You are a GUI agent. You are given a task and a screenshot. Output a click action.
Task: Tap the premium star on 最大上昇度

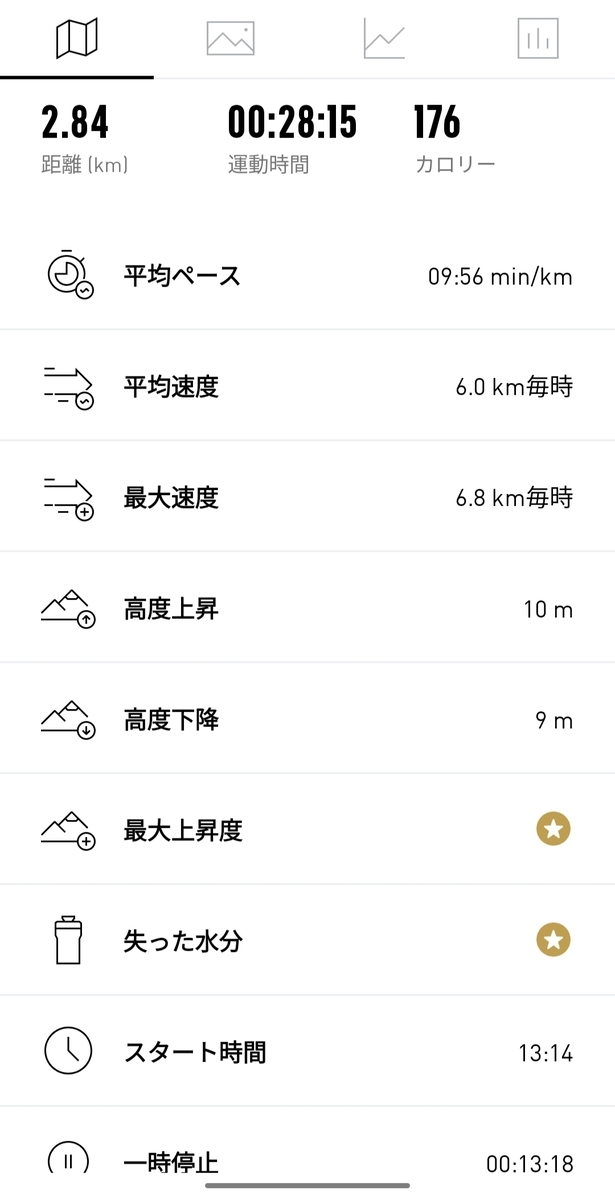tap(553, 829)
